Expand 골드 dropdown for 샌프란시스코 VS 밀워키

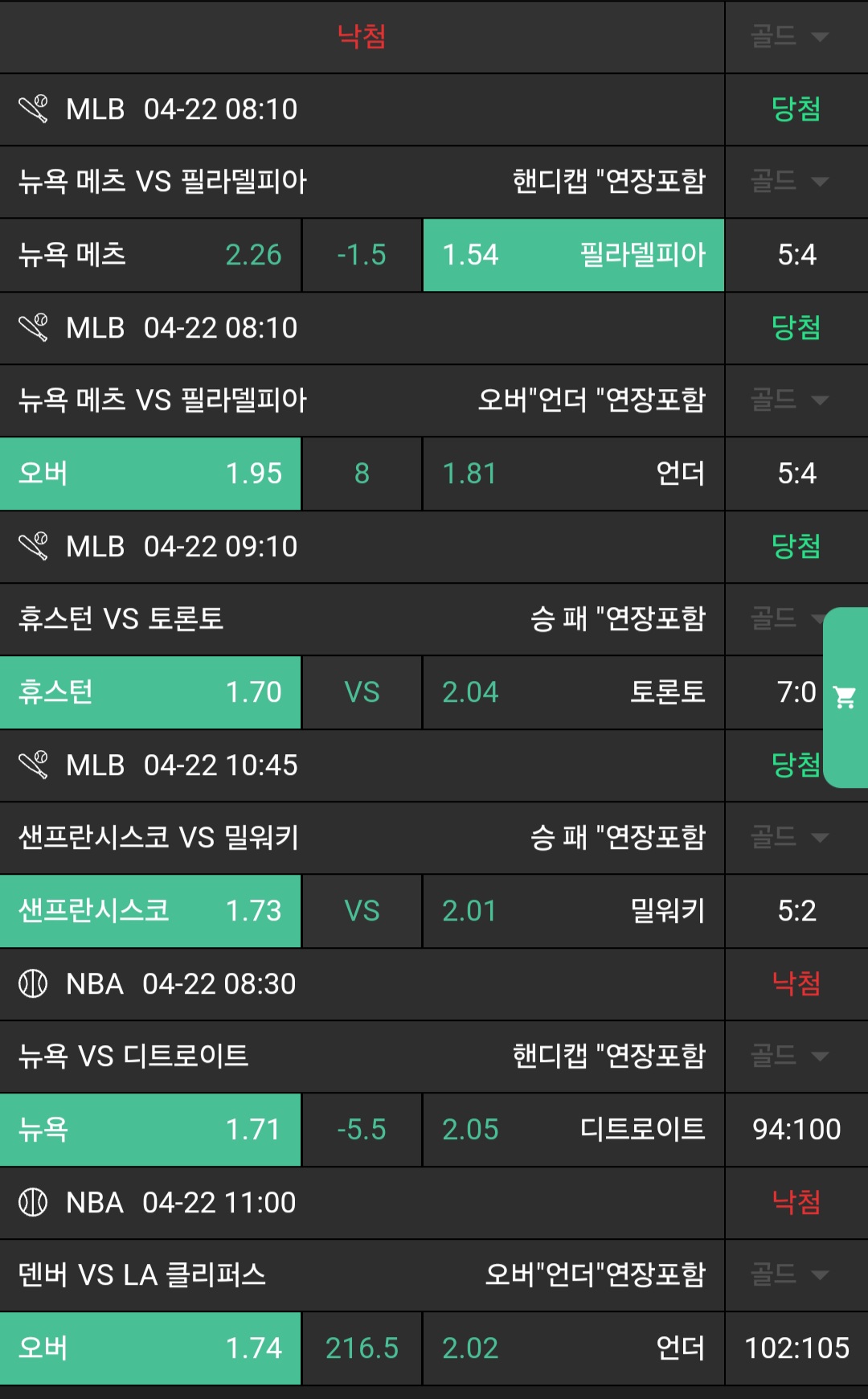point(789,838)
